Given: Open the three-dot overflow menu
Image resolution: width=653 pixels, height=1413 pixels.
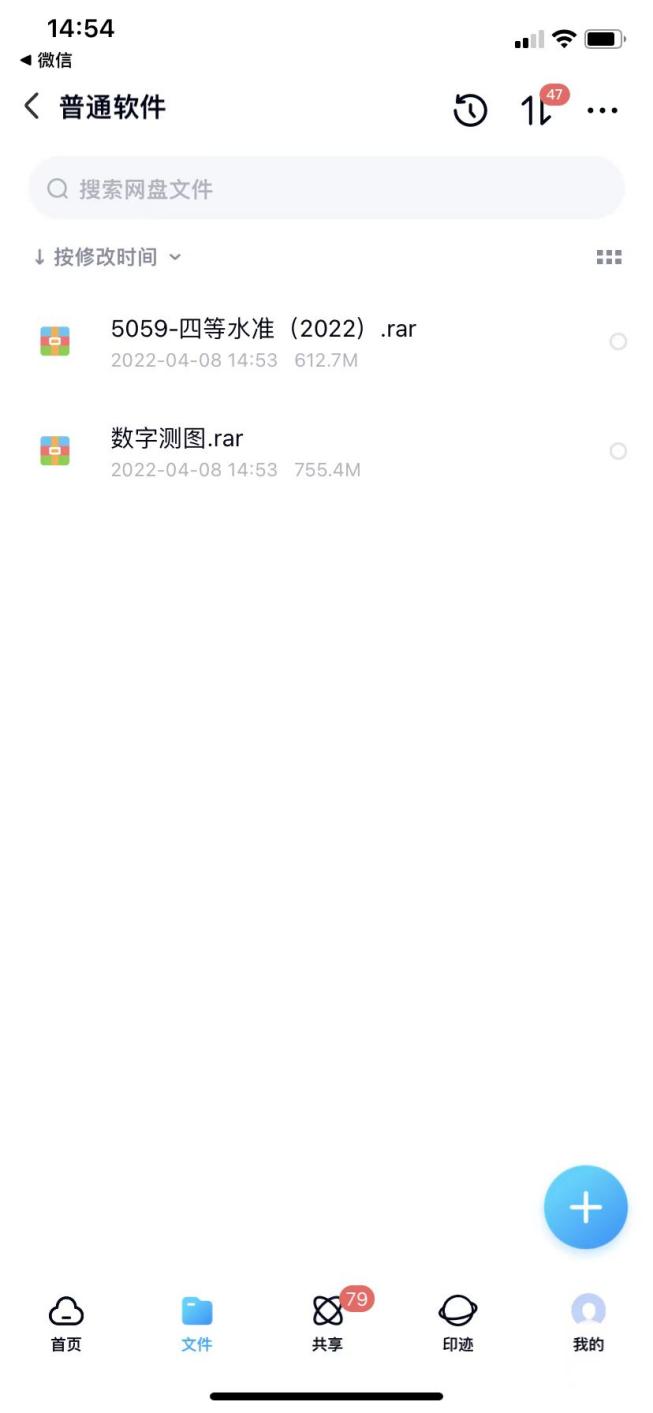Looking at the screenshot, I should tap(602, 110).
